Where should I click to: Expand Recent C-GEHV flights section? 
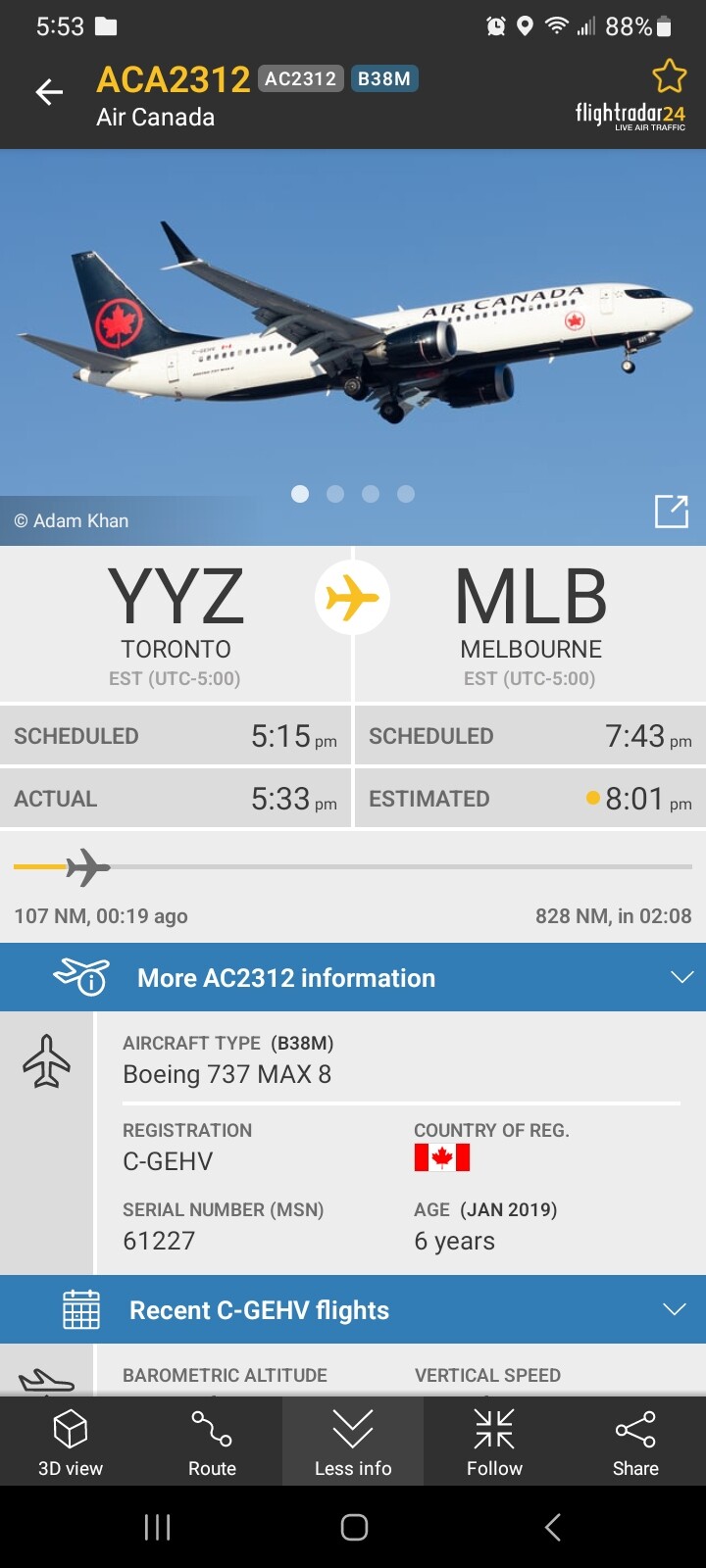(x=353, y=1309)
